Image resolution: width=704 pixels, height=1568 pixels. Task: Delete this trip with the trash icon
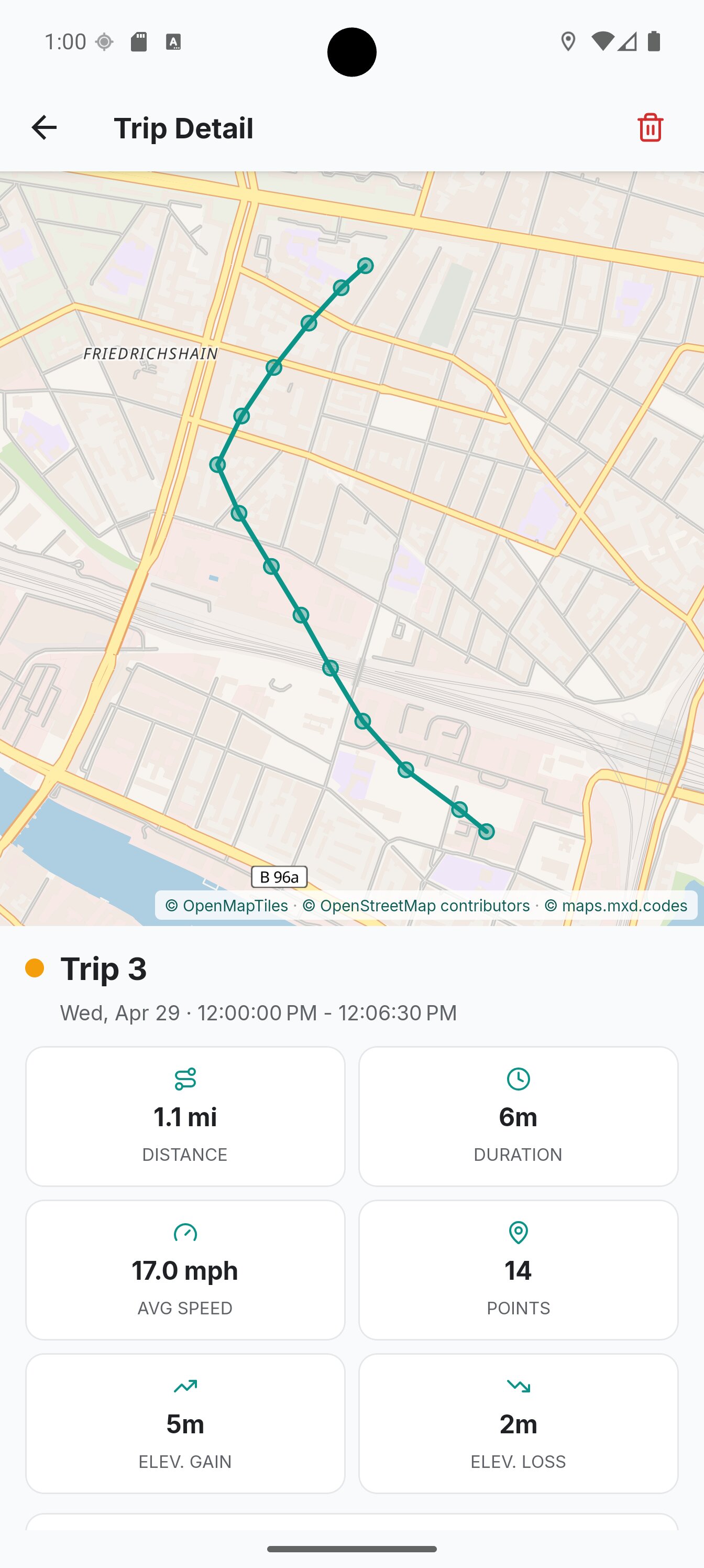(650, 128)
